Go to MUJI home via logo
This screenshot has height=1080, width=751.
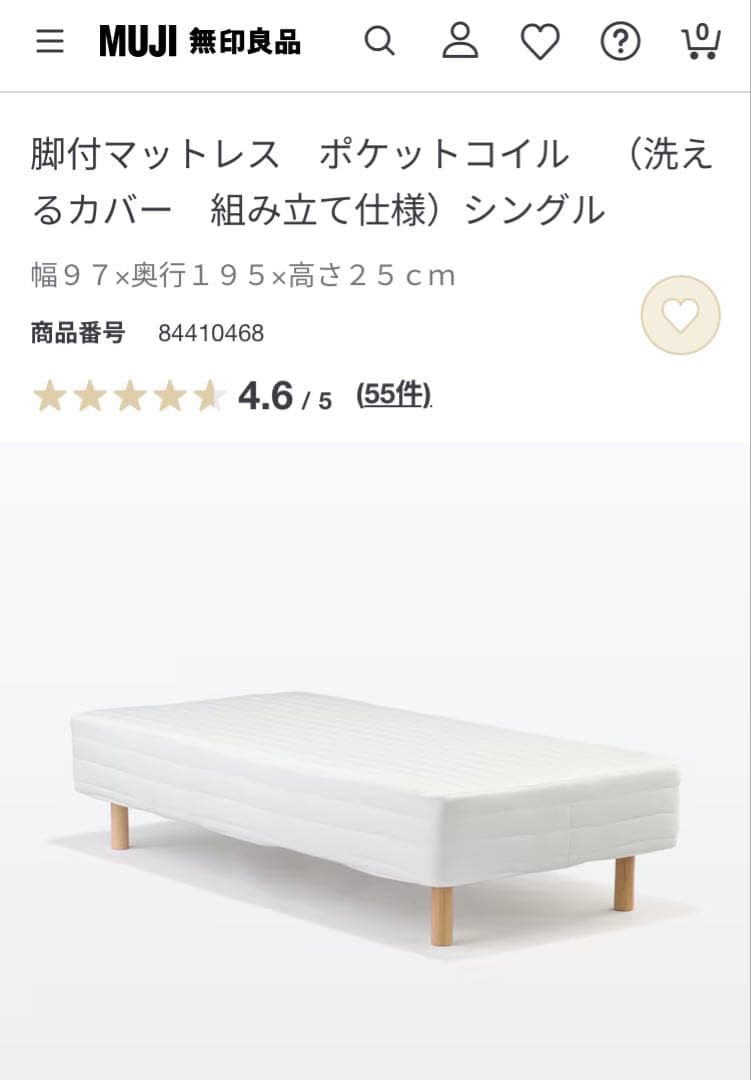(x=199, y=41)
